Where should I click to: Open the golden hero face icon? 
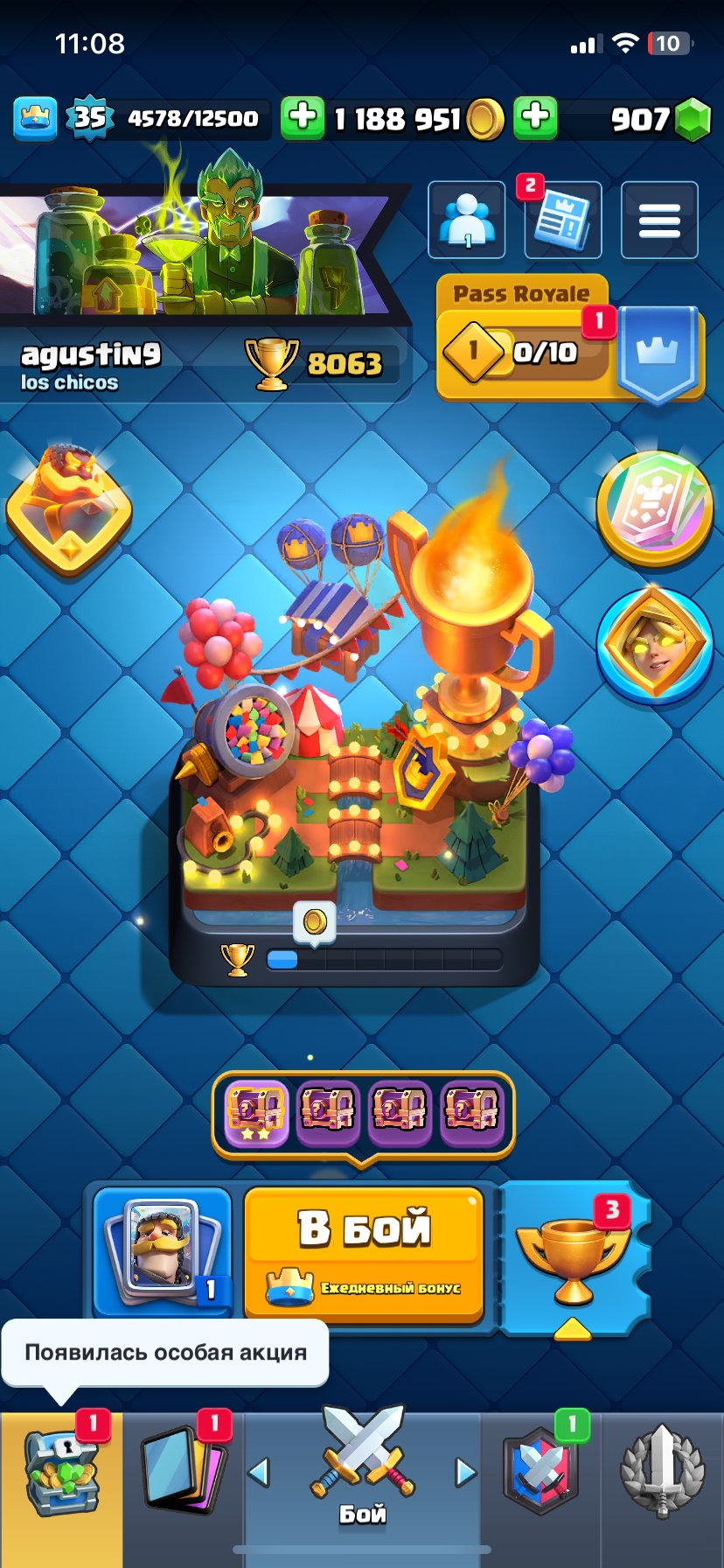point(654,646)
